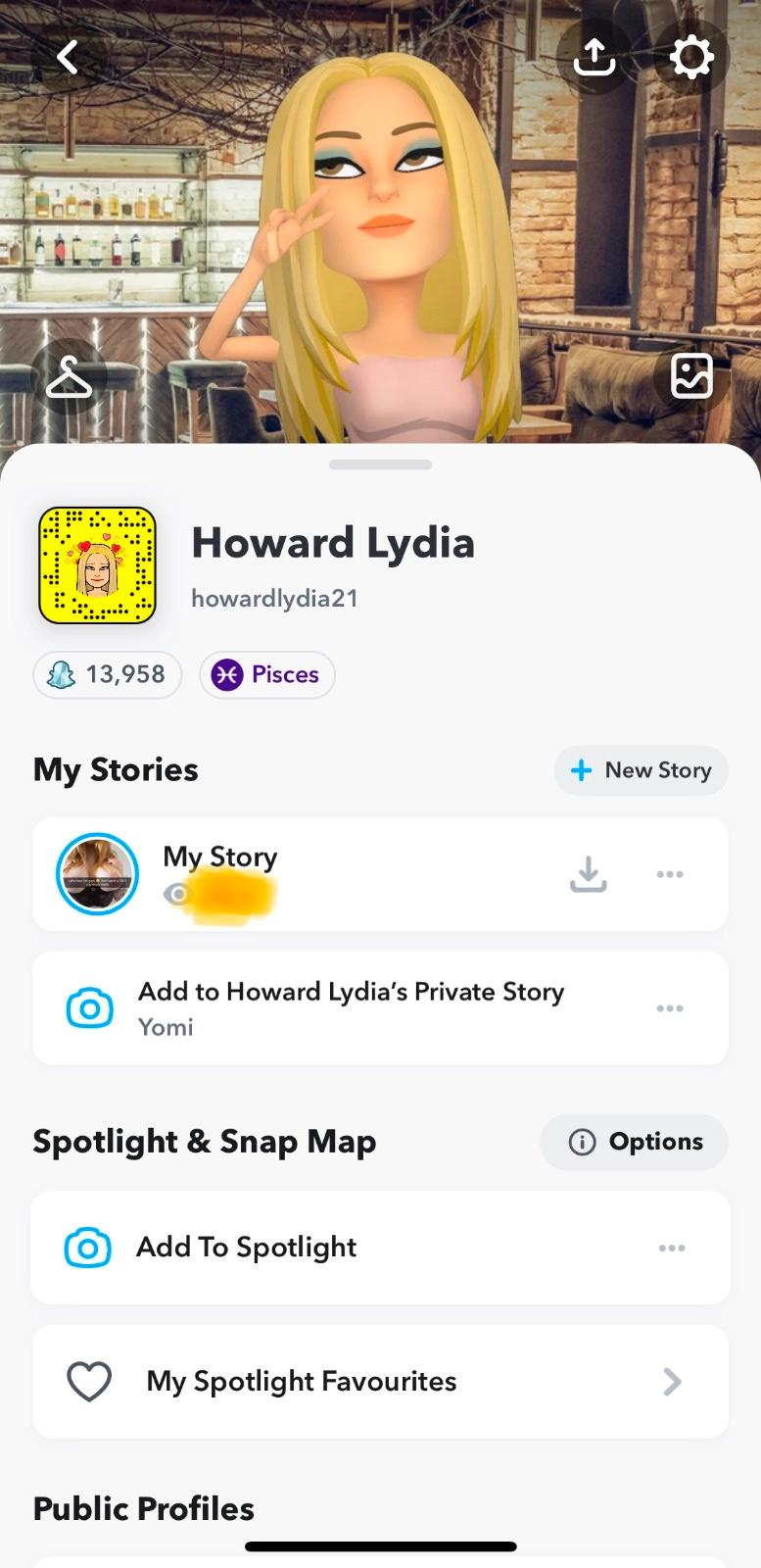Open Spotlight & Snap Map Options
Screen dimensions: 761x1568
(x=635, y=1142)
